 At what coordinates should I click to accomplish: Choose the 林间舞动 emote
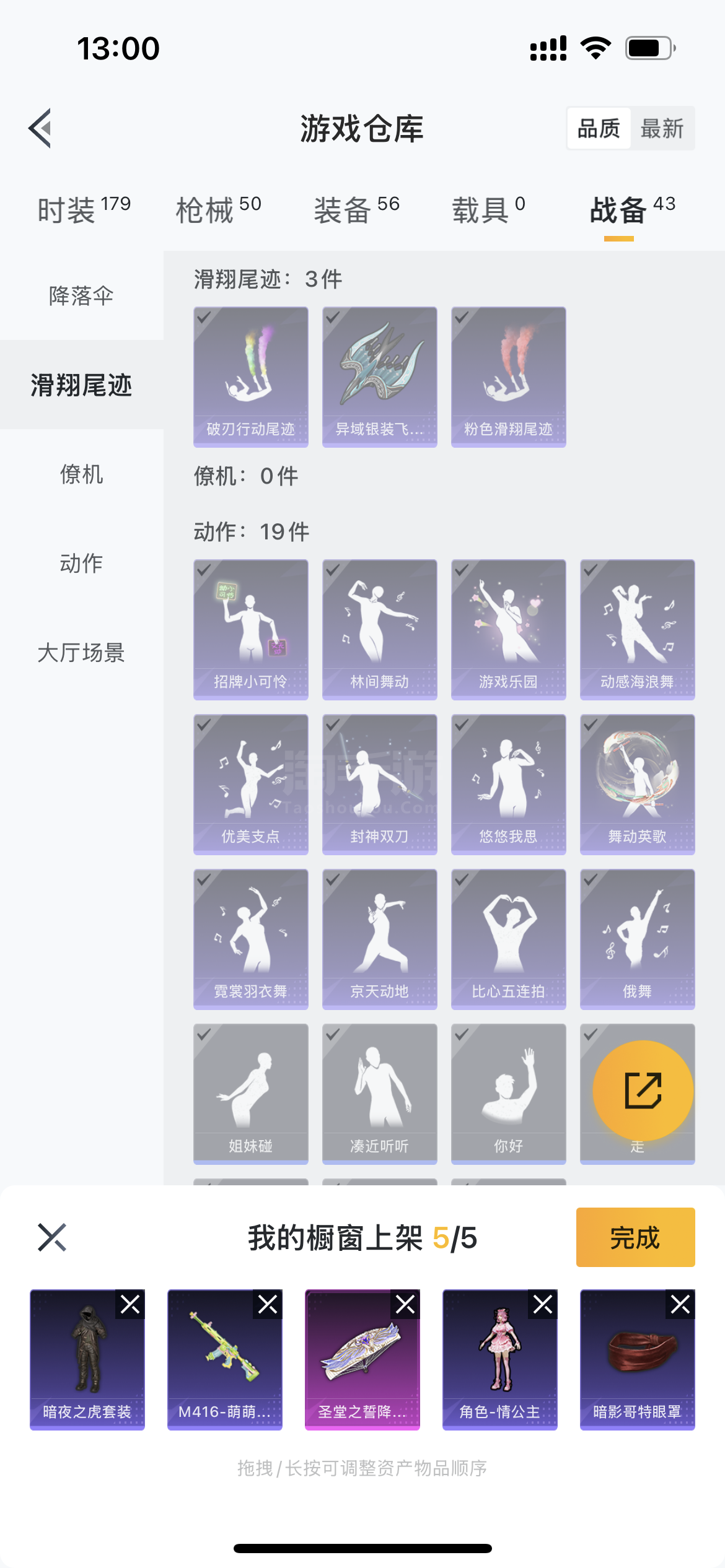tap(379, 629)
